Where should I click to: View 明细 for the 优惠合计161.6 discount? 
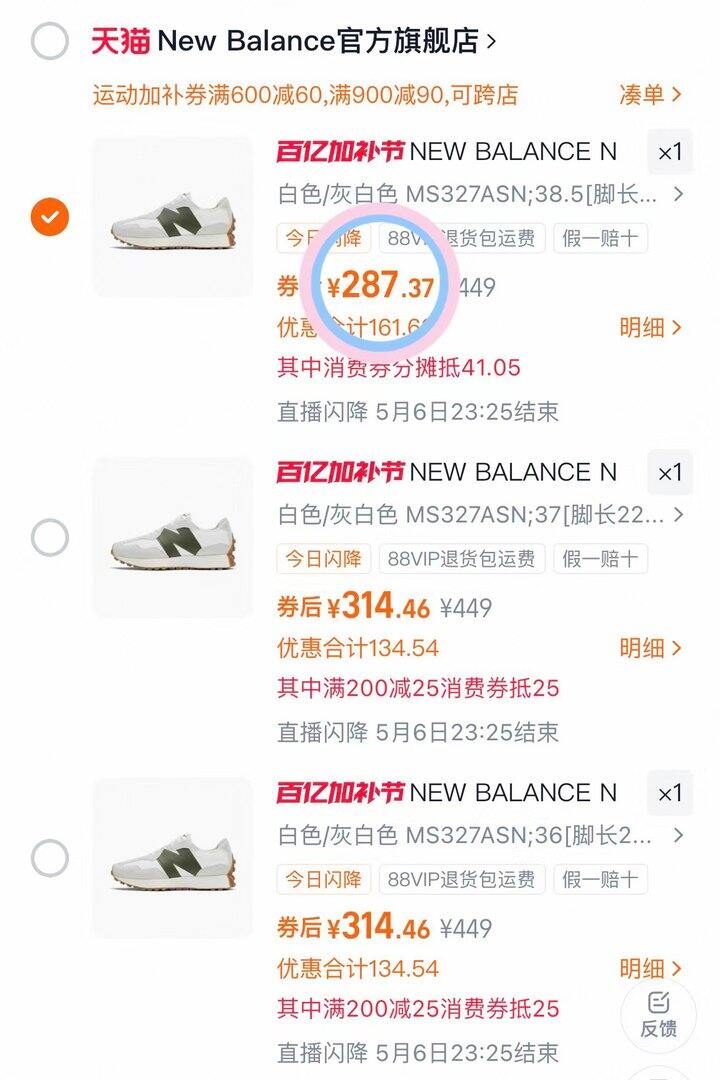pyautogui.click(x=650, y=327)
